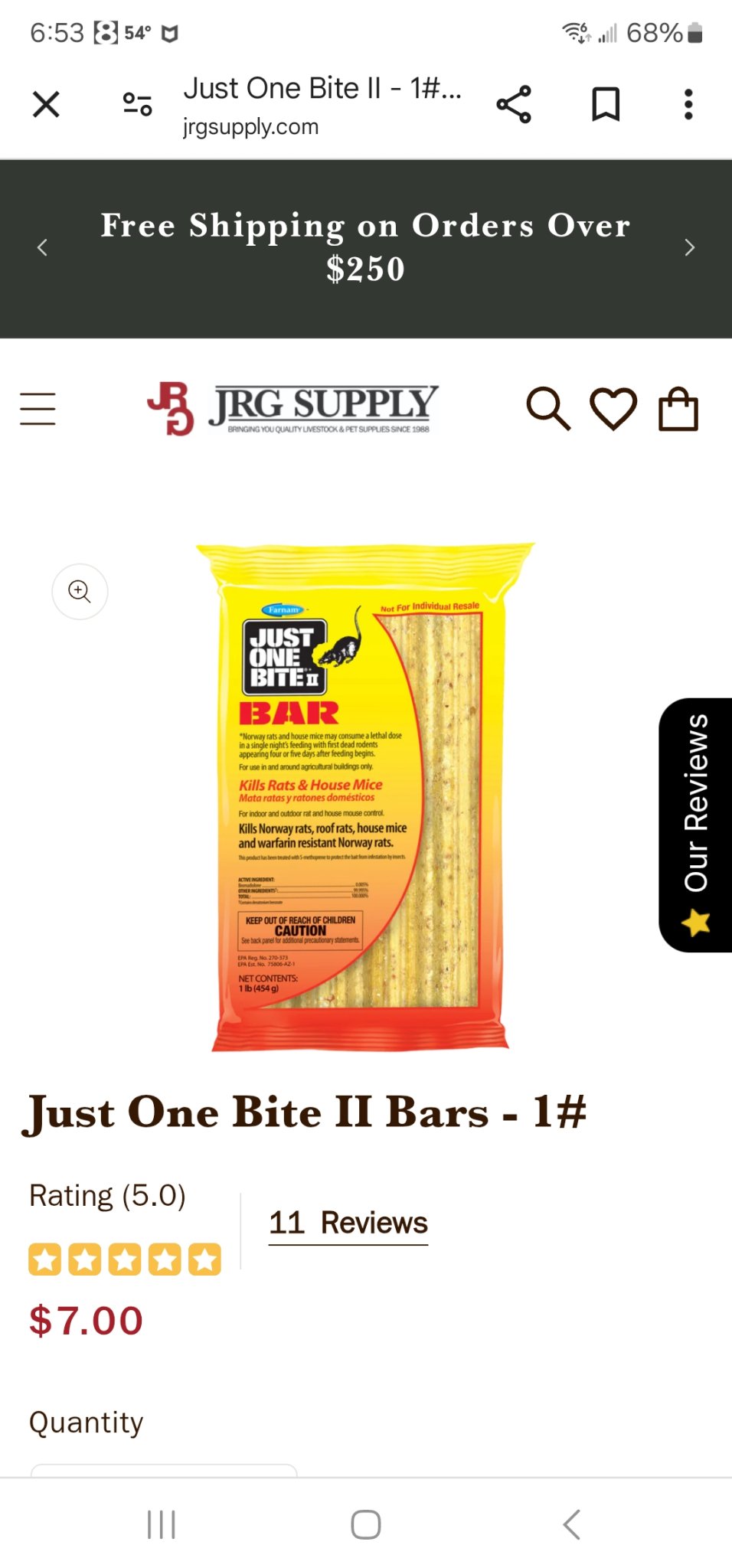Share this product page
This screenshot has height=1568, width=732.
pos(514,104)
